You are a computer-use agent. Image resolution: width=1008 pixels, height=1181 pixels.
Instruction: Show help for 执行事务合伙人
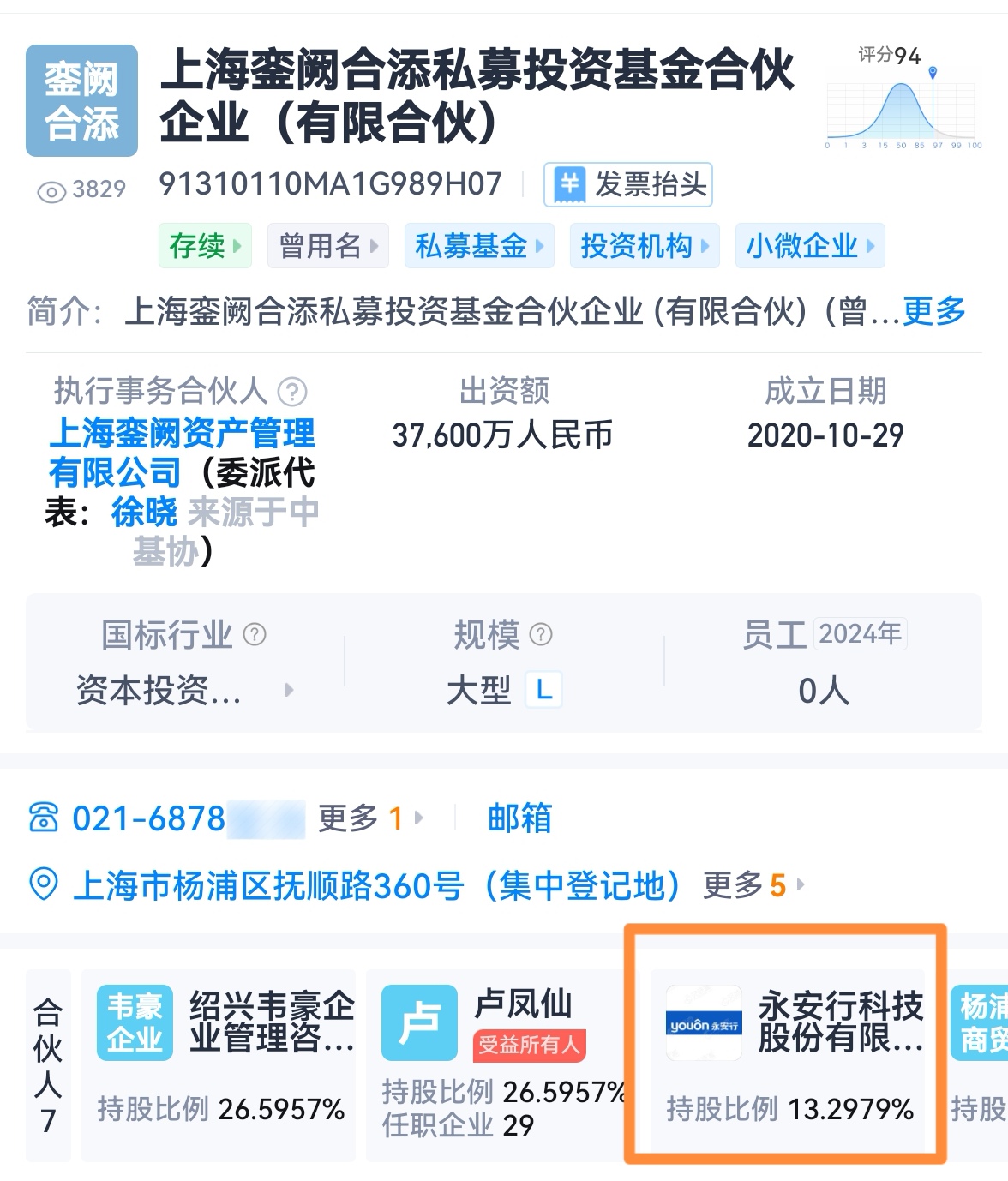[x=292, y=392]
